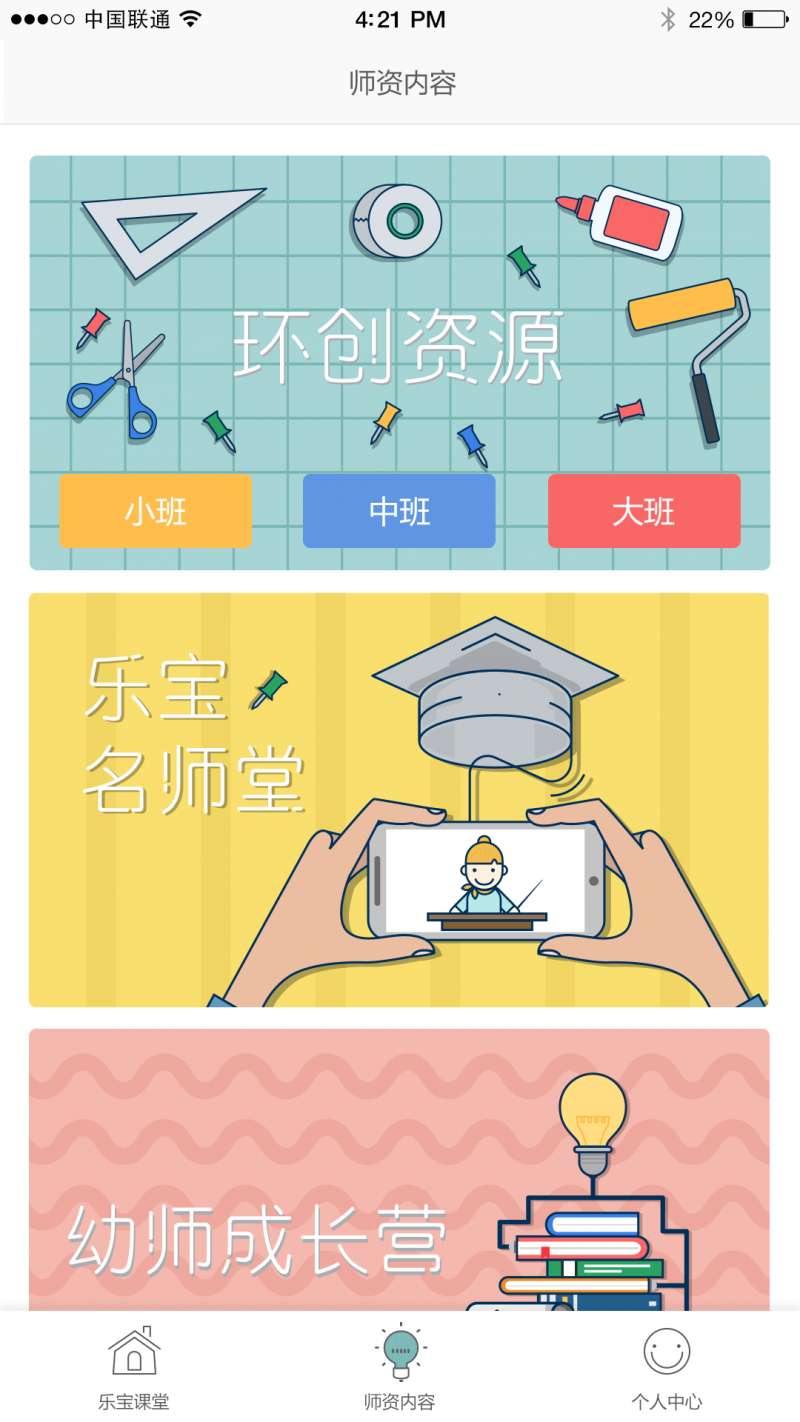
Task: Select the 小班 button
Action: click(x=155, y=511)
